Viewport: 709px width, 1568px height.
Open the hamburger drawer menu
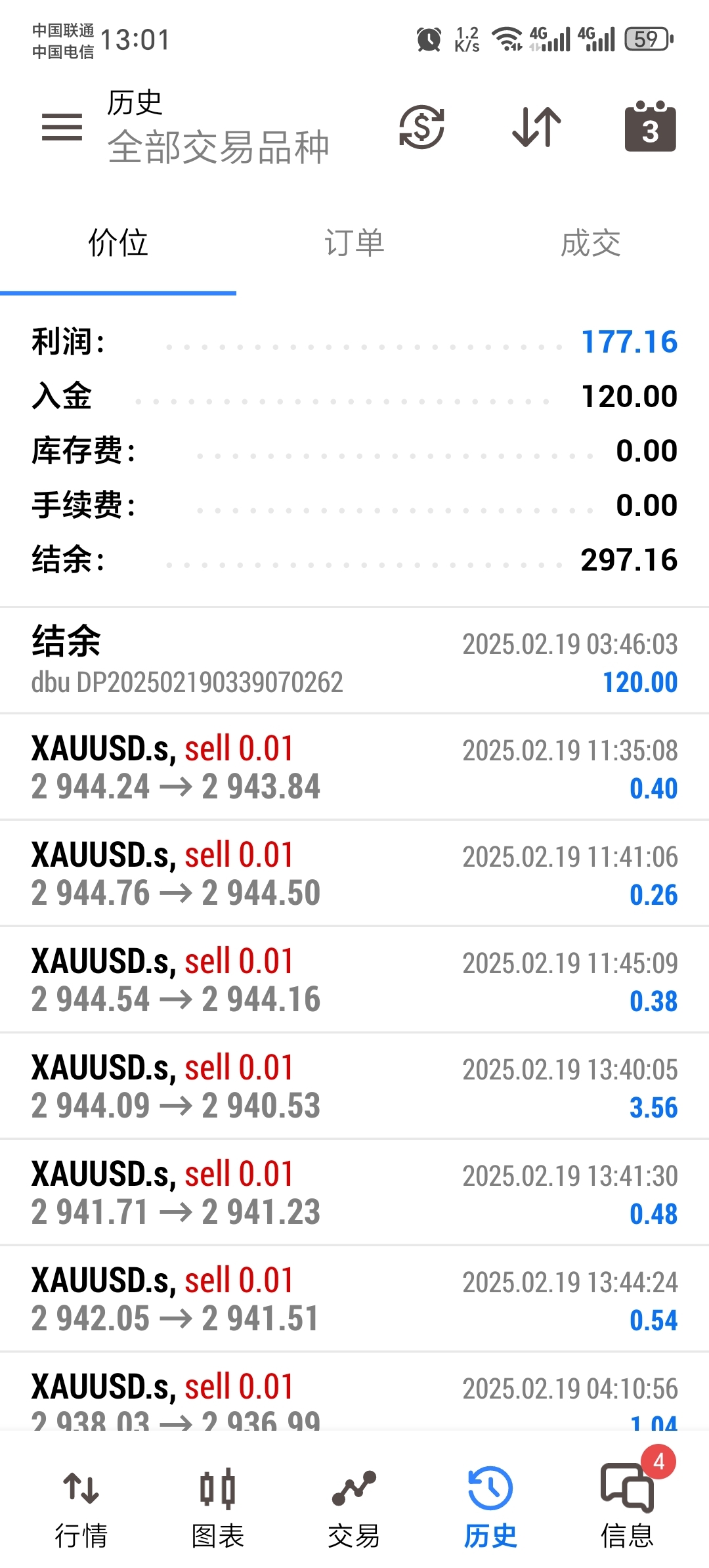62,127
